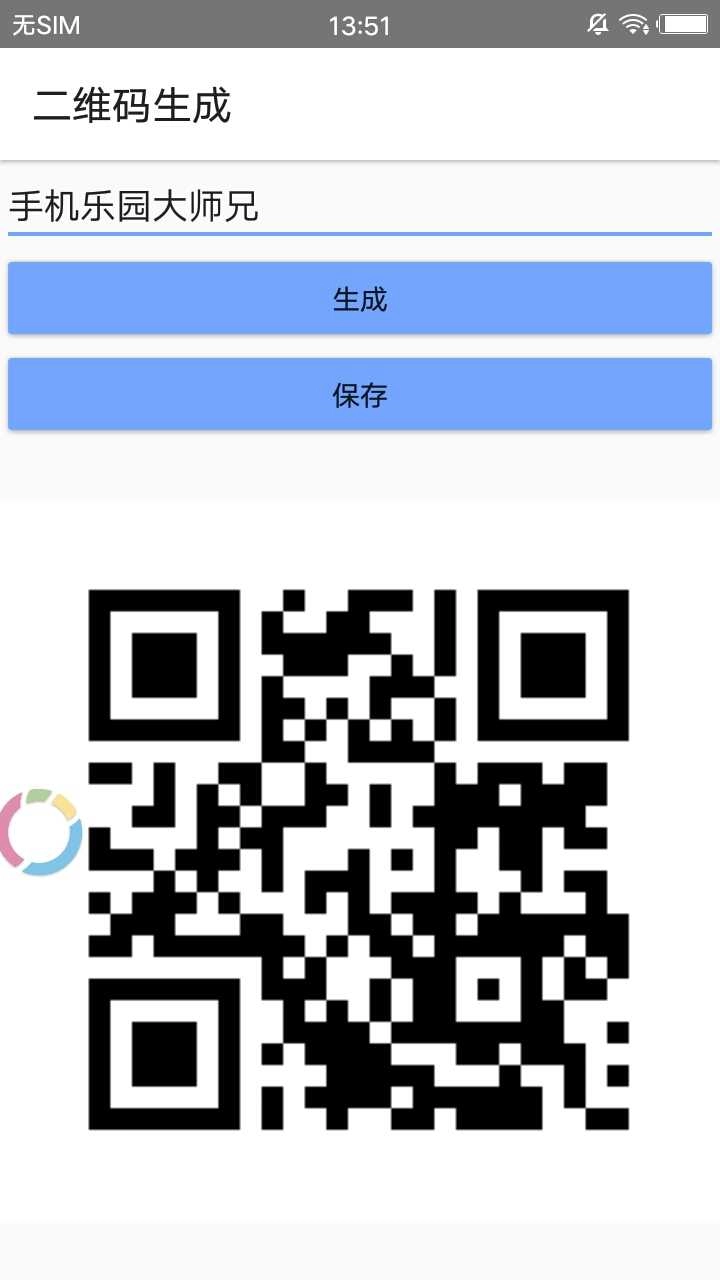This screenshot has width=720, height=1280.
Task: Generate the QR code with 生成
Action: (x=360, y=299)
